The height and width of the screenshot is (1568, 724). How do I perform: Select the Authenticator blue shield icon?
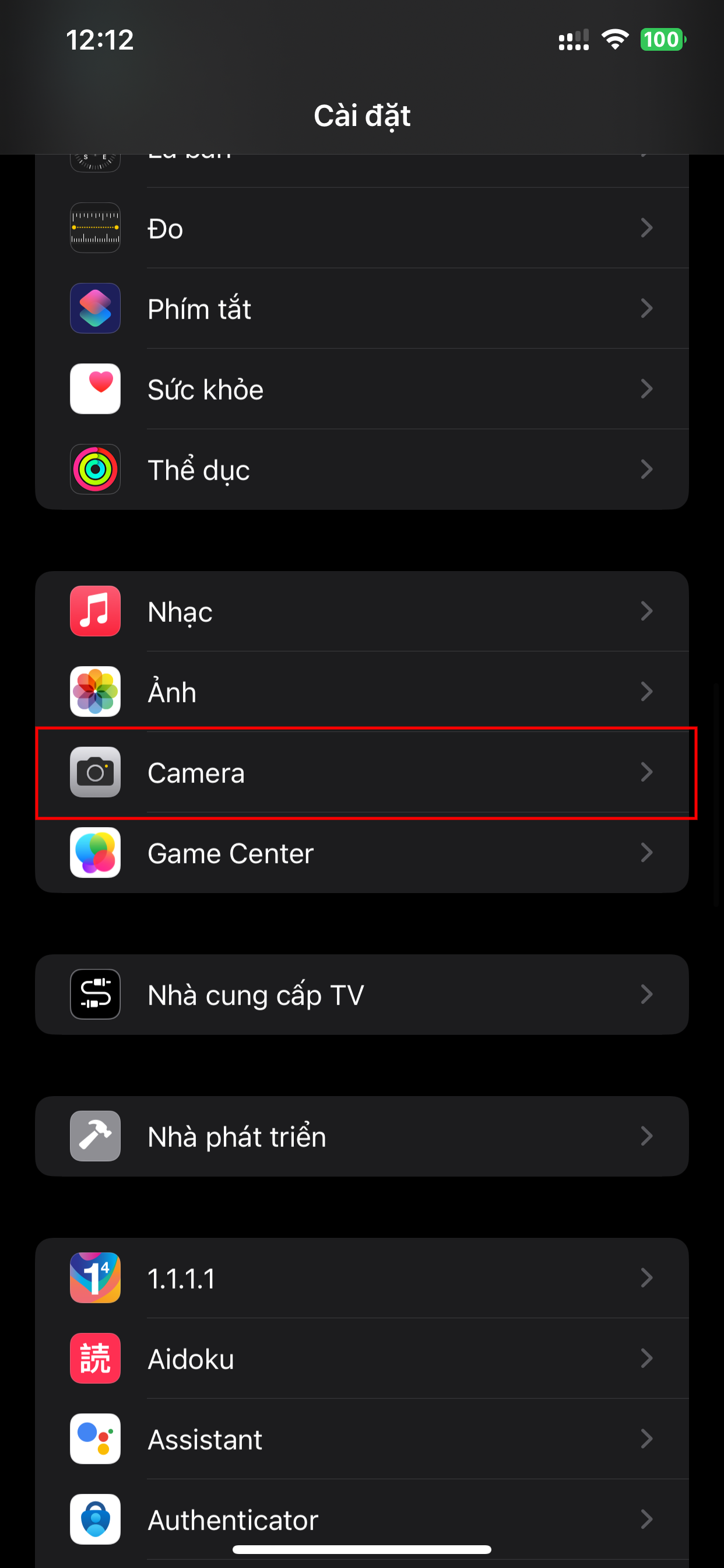pos(95,1520)
